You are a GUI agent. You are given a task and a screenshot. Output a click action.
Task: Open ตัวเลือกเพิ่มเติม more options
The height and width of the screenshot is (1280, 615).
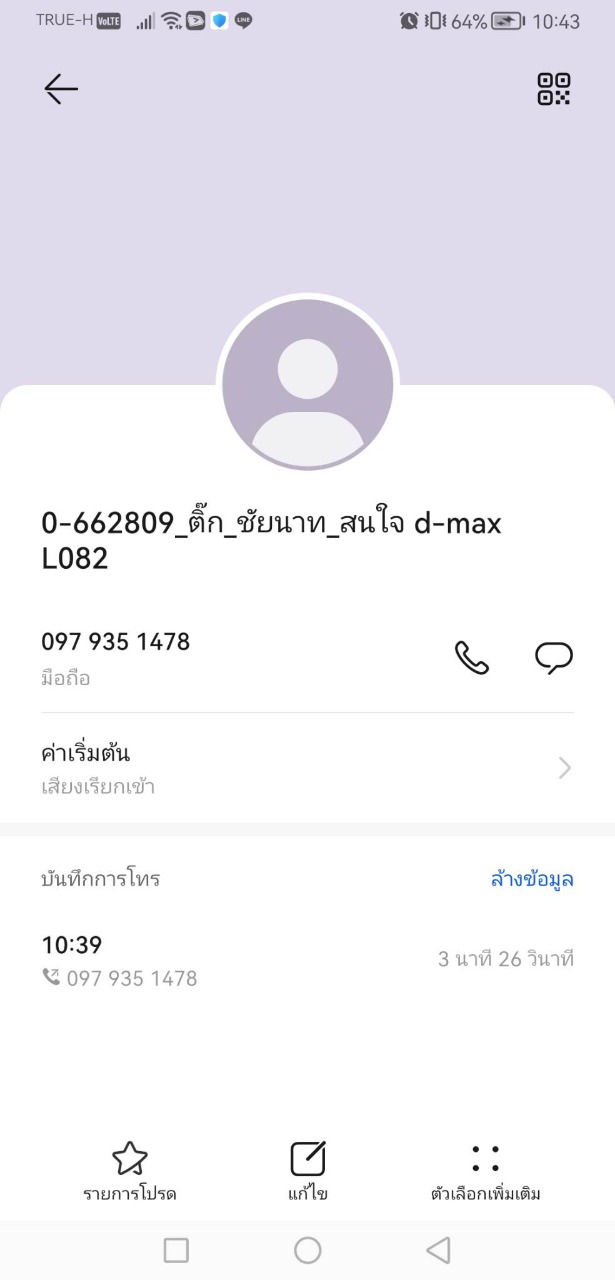coord(485,1172)
